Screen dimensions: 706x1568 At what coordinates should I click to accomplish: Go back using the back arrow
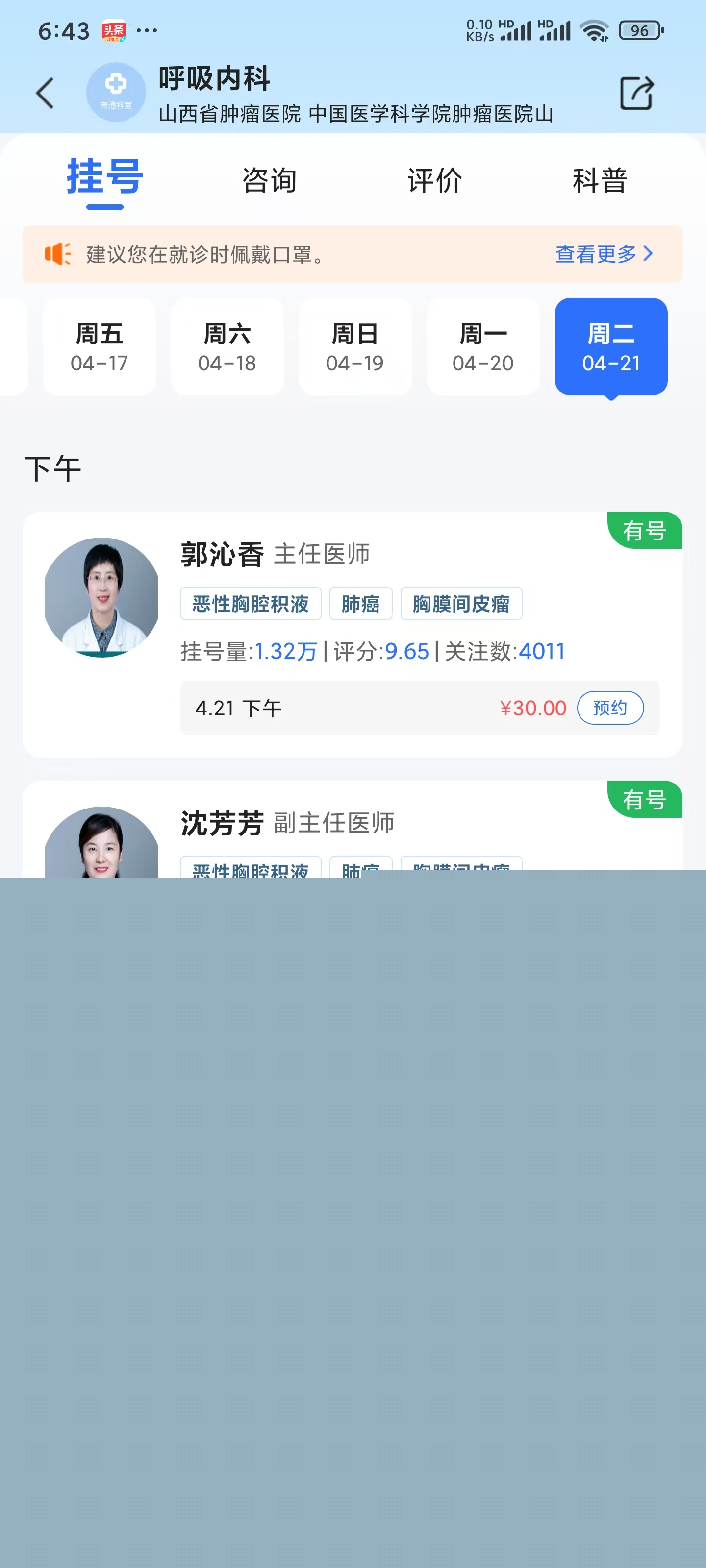(45, 94)
